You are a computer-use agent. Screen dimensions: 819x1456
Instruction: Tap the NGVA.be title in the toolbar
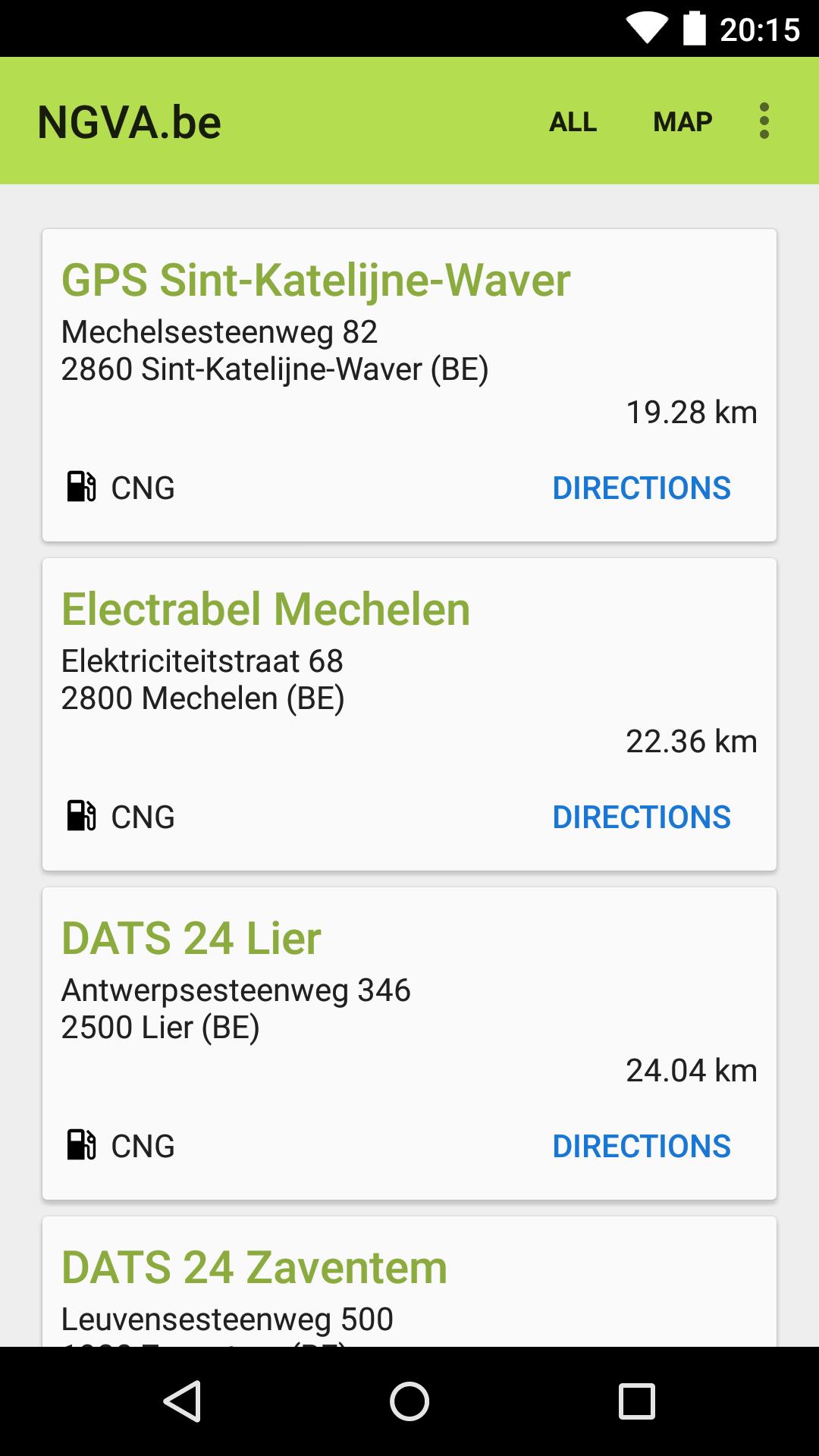129,121
